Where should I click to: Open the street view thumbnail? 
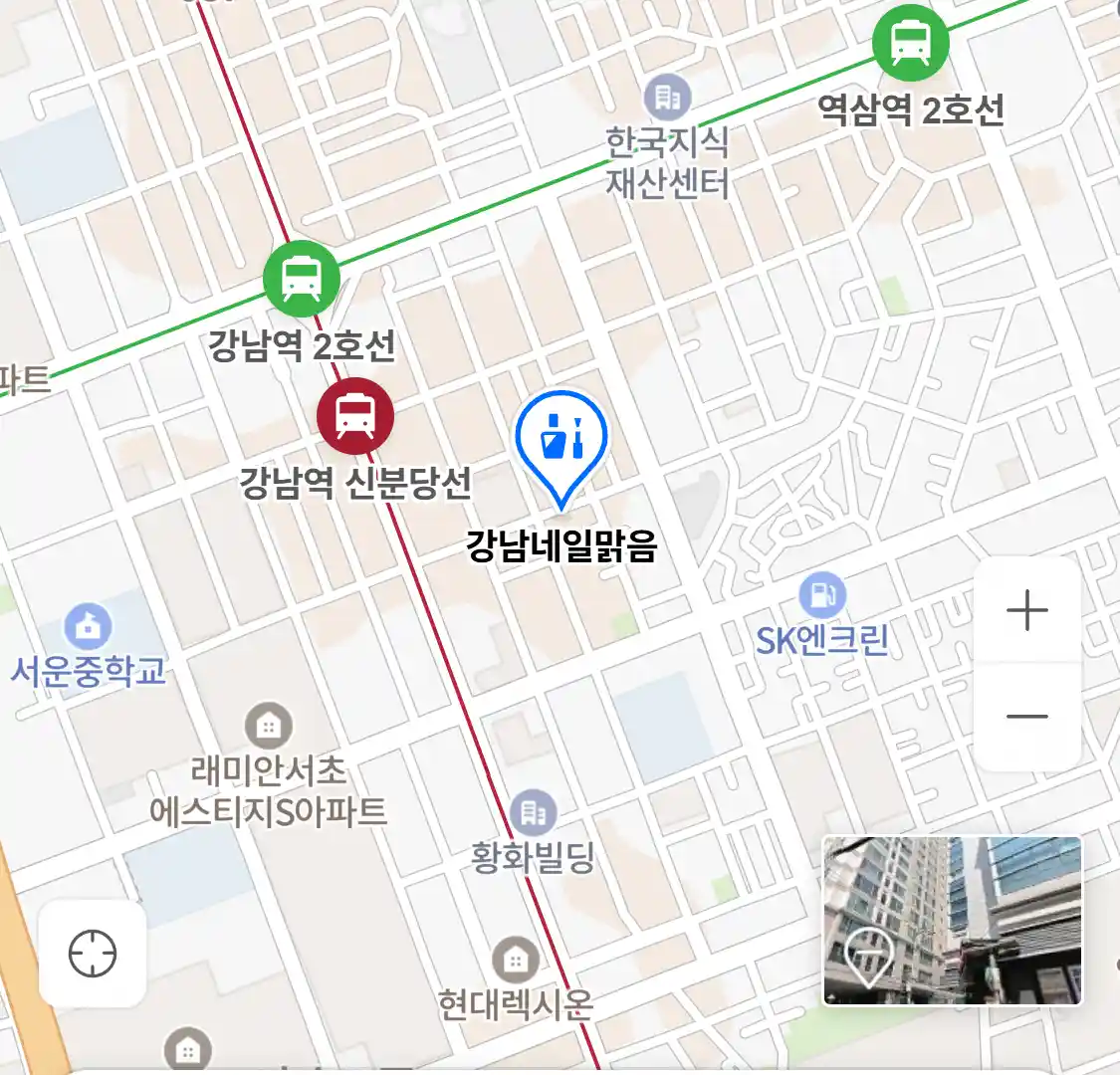click(952, 921)
